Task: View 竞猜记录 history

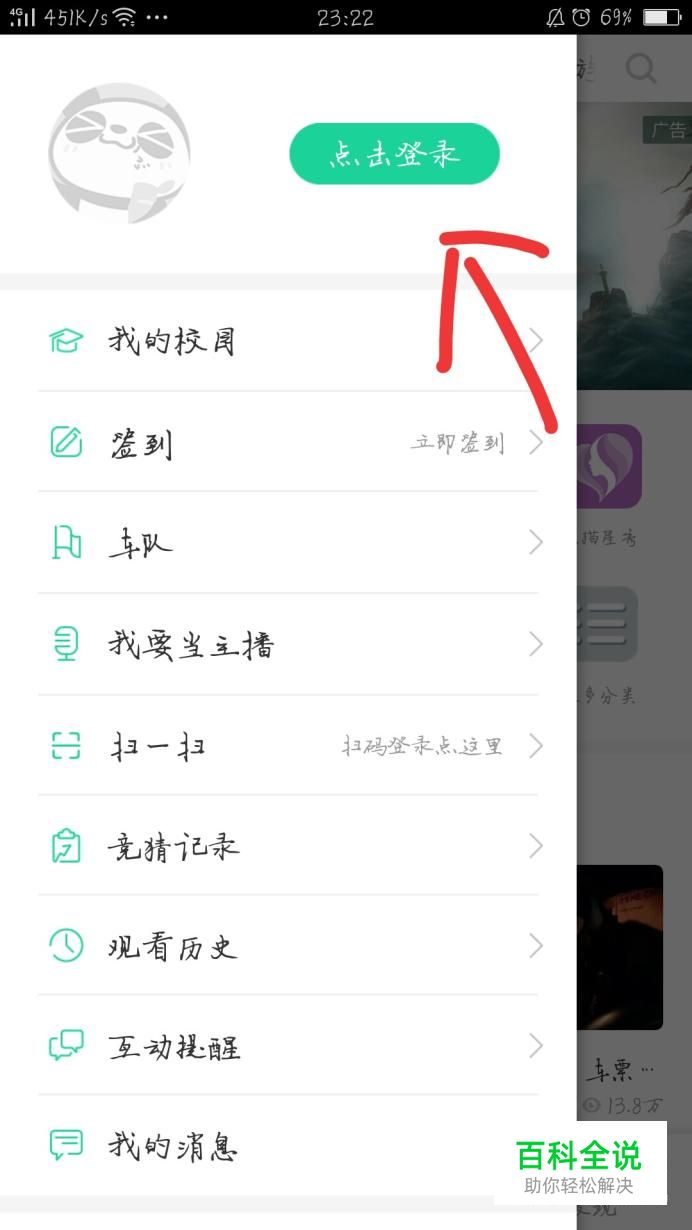Action: coord(288,846)
